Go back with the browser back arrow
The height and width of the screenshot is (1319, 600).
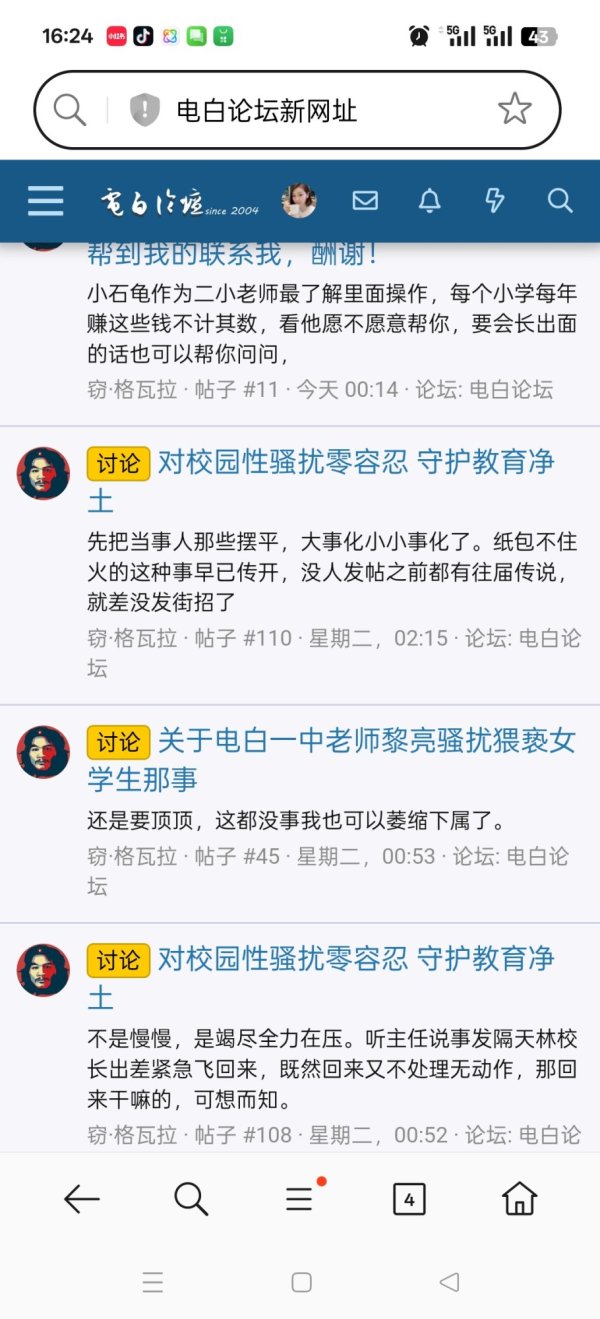click(x=82, y=1198)
